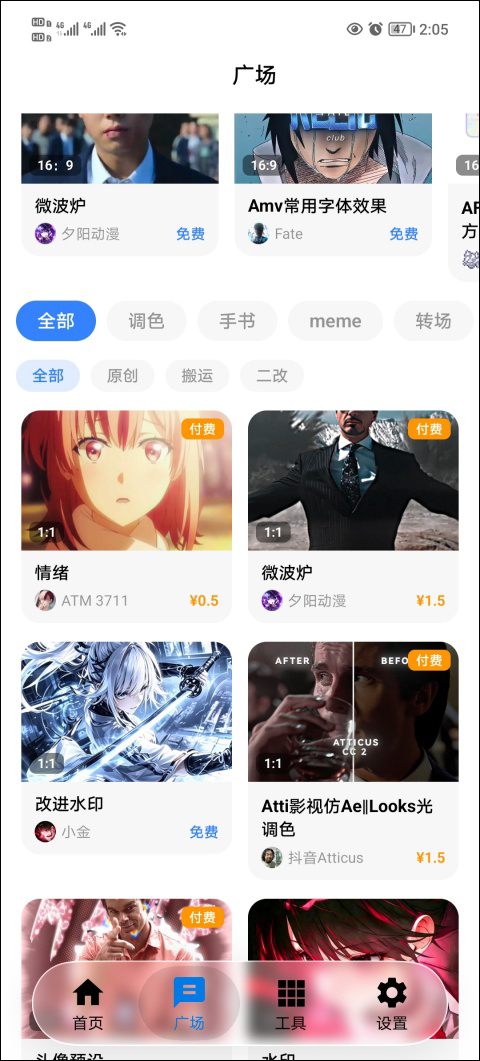Select the 广场 tab in bottom bar

[189, 1003]
